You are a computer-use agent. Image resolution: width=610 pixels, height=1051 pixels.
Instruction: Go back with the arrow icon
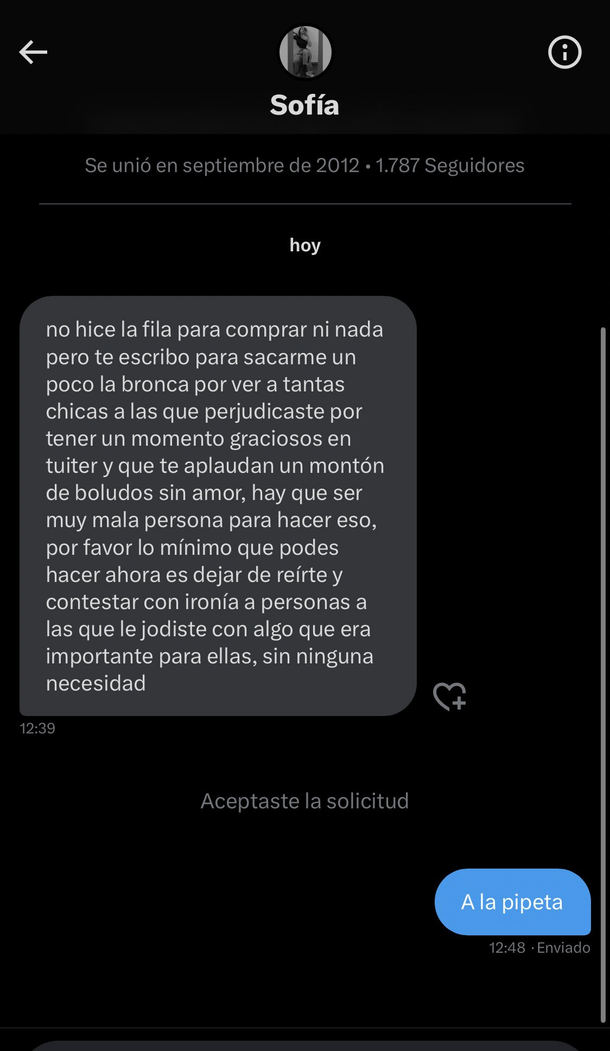33,53
